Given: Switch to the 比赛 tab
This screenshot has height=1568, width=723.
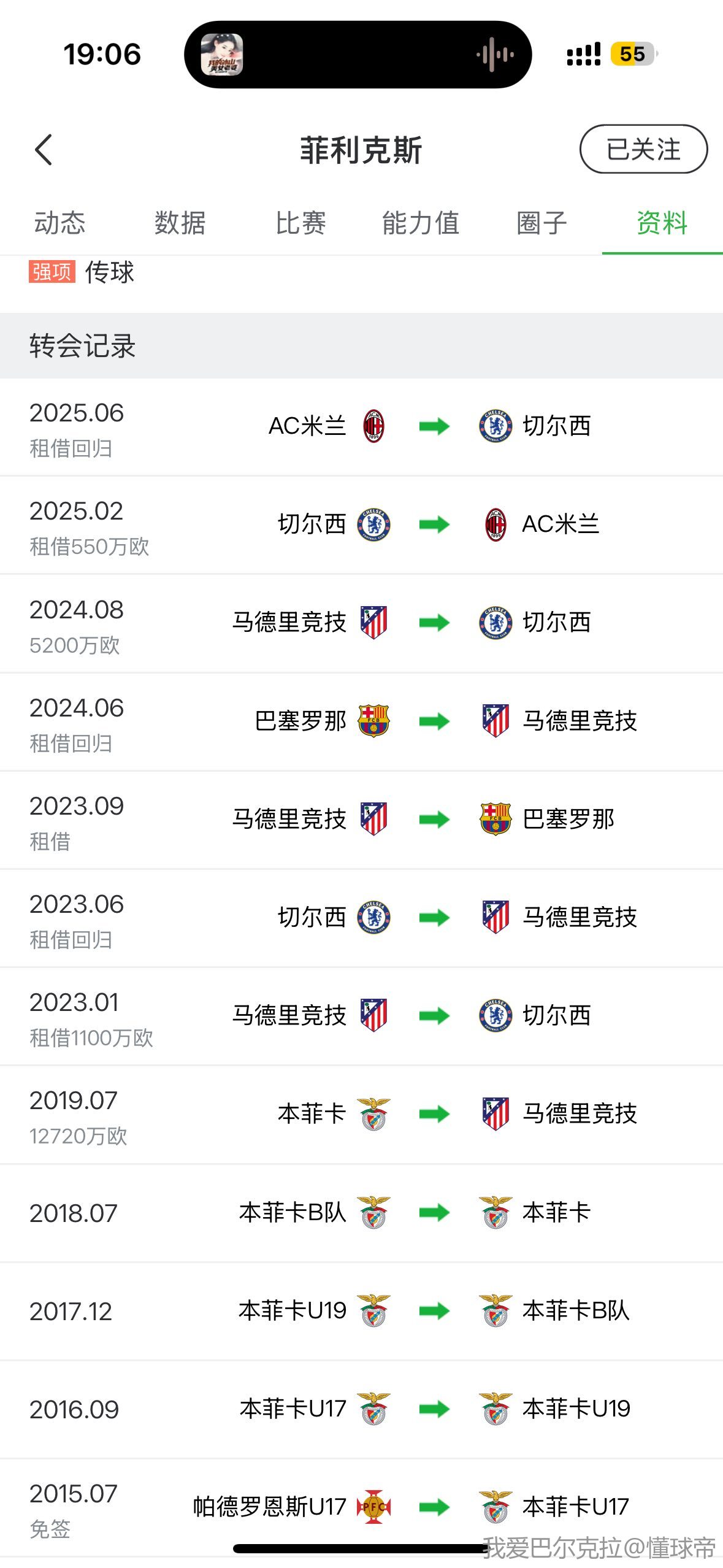Looking at the screenshot, I should click(x=300, y=223).
